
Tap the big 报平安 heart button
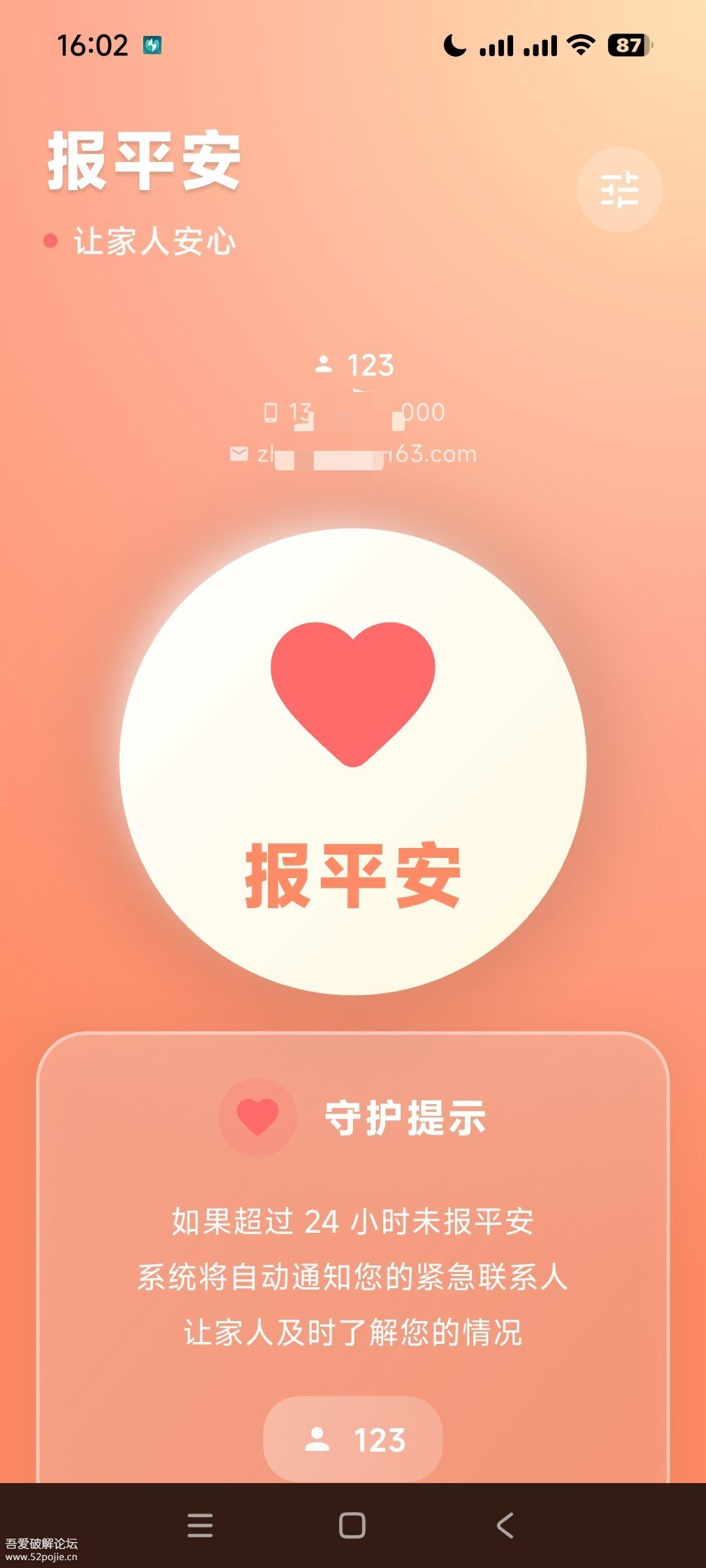coord(353,761)
